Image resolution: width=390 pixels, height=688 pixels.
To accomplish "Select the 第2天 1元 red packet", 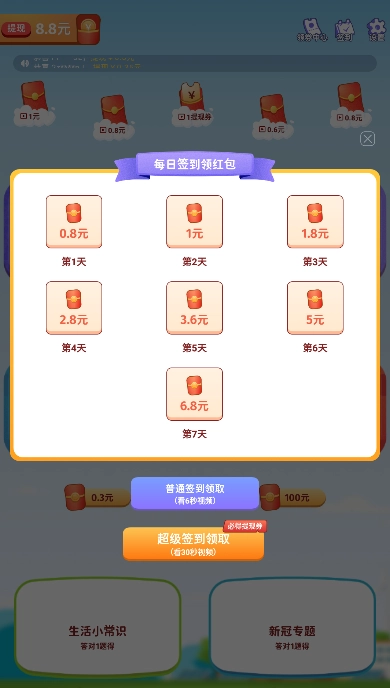I will coord(194,222).
